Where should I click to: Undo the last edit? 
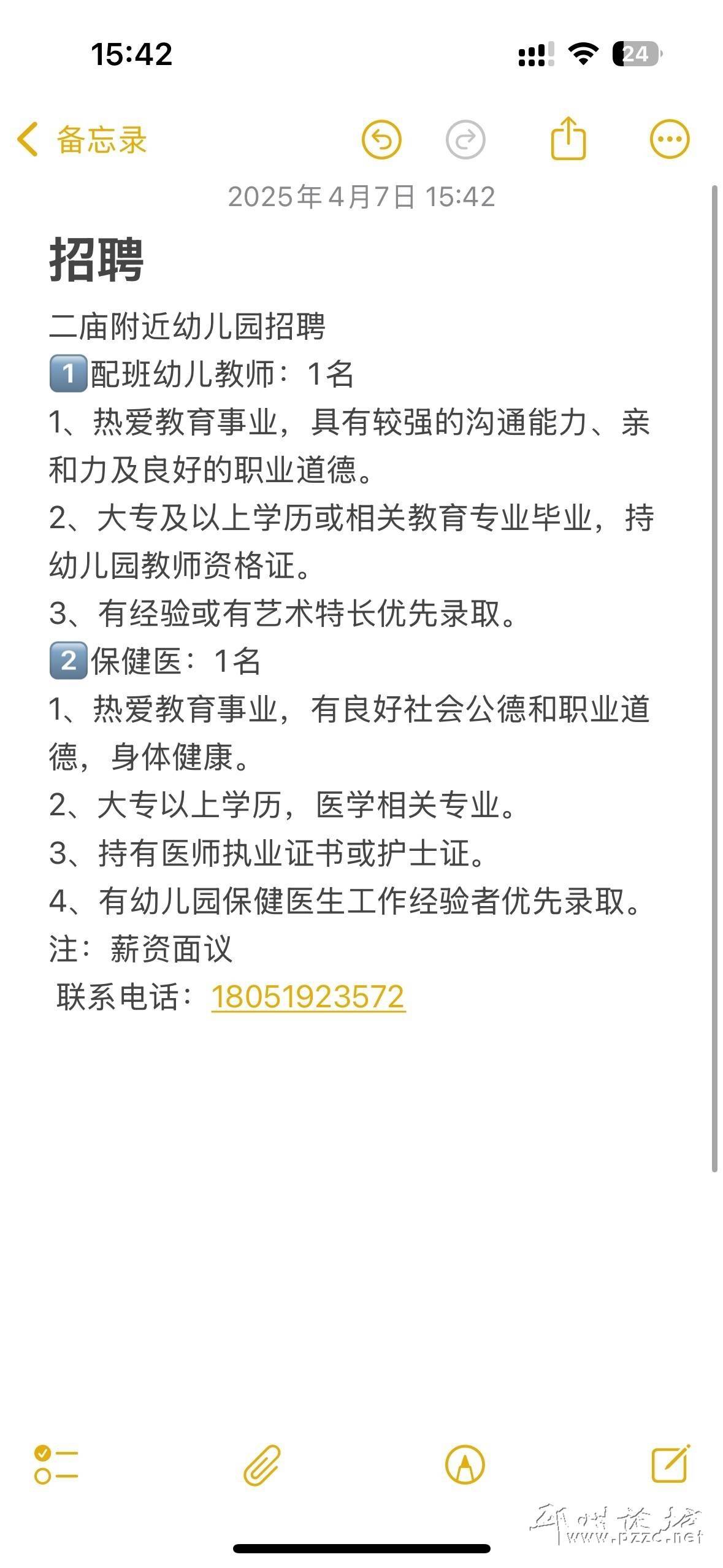pos(381,140)
